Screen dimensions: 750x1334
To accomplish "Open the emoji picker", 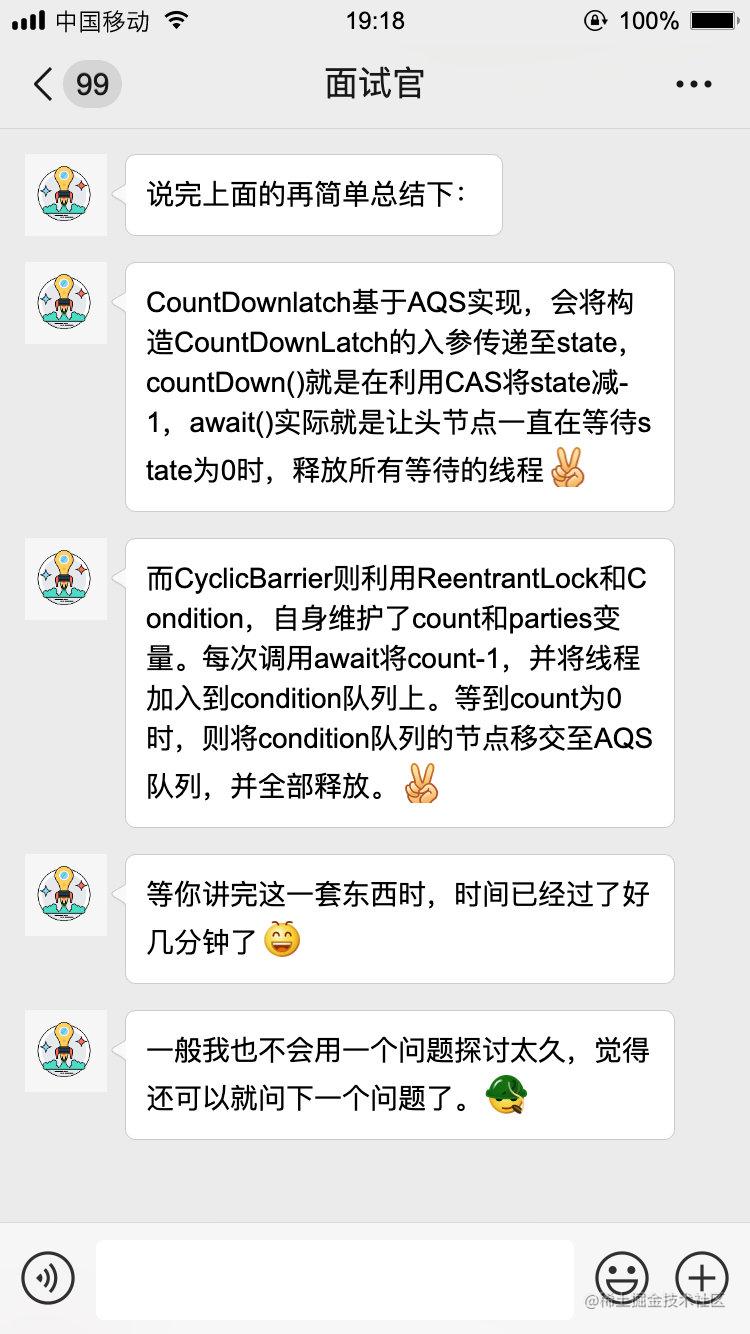I will coord(622,1278).
